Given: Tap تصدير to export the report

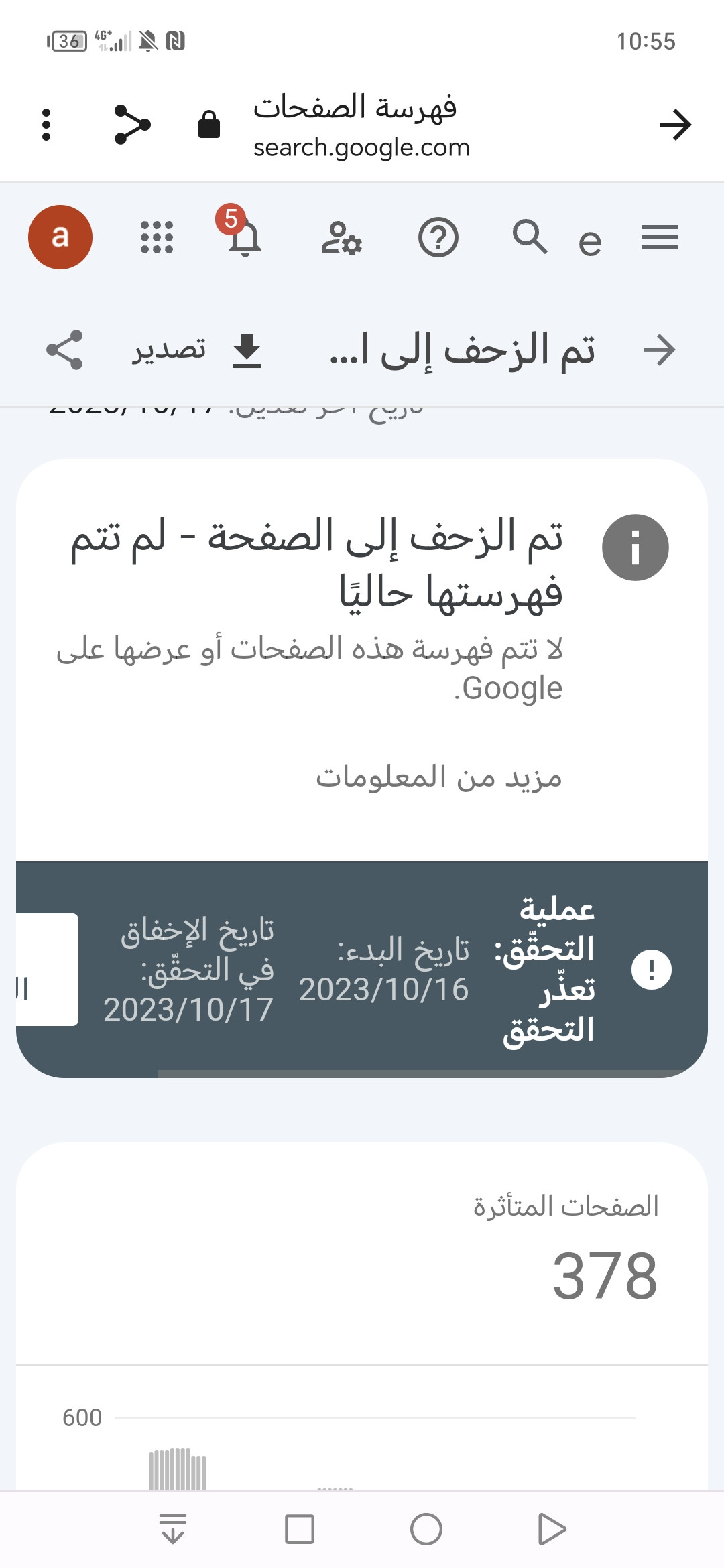Looking at the screenshot, I should 197,350.
